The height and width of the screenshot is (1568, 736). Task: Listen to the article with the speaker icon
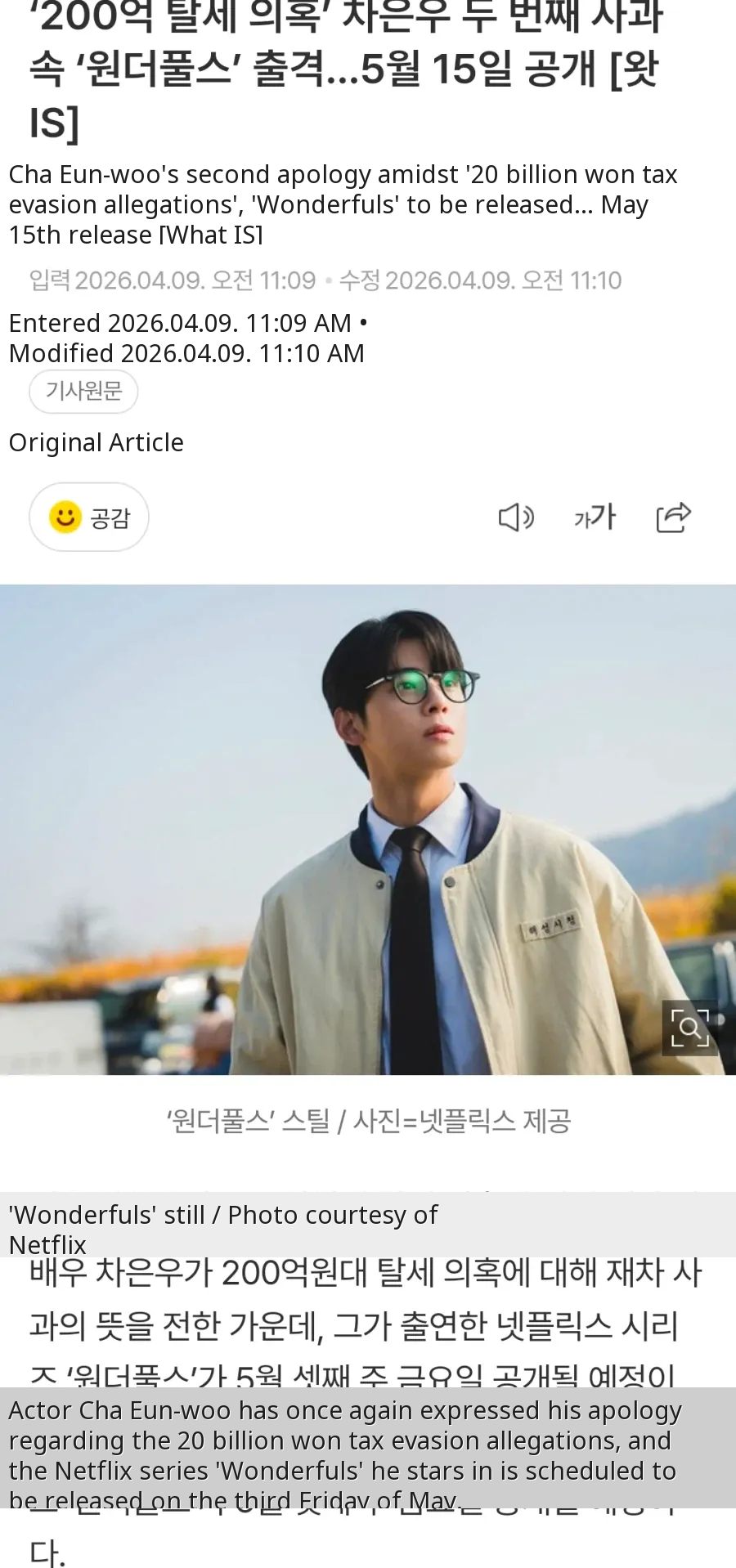tap(516, 517)
